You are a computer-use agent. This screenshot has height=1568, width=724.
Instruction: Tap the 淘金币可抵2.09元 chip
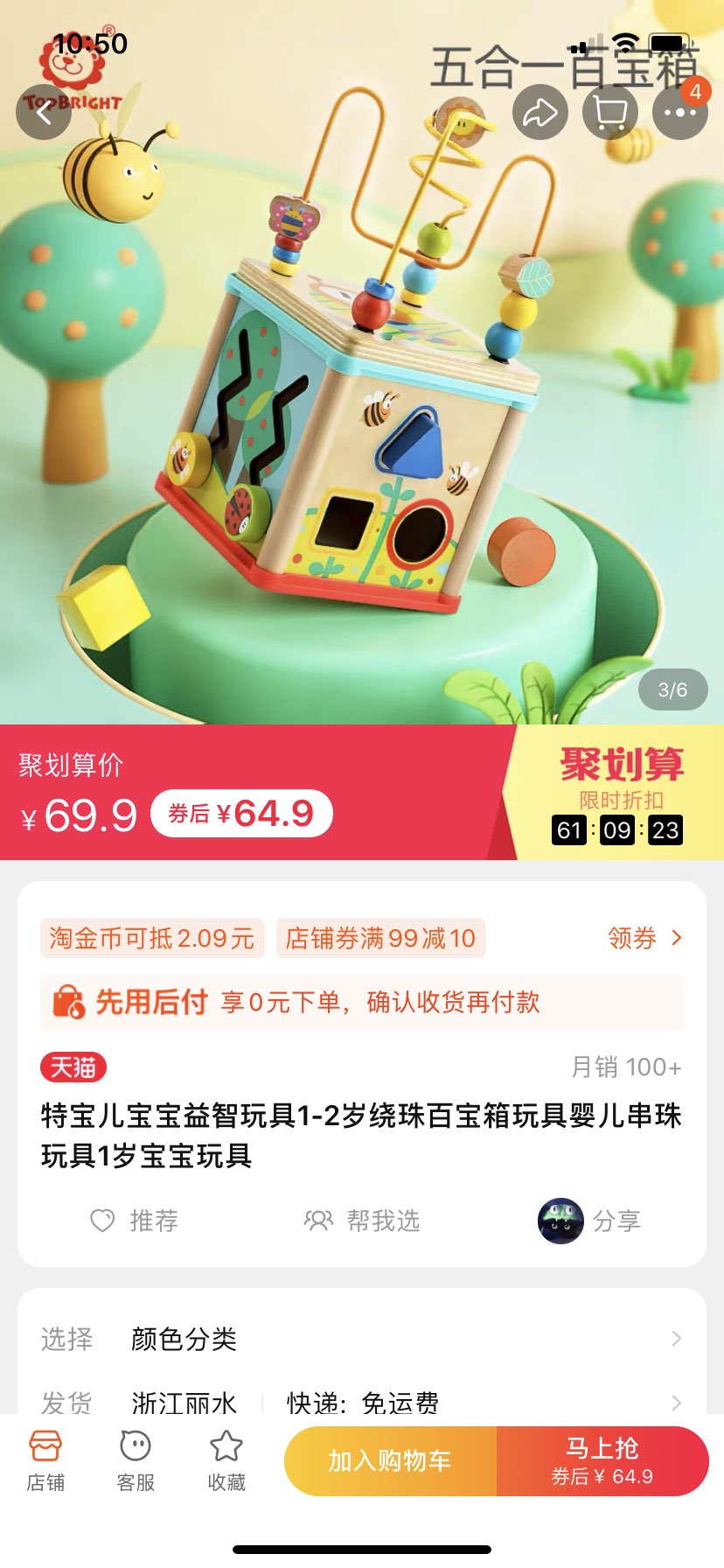(152, 938)
